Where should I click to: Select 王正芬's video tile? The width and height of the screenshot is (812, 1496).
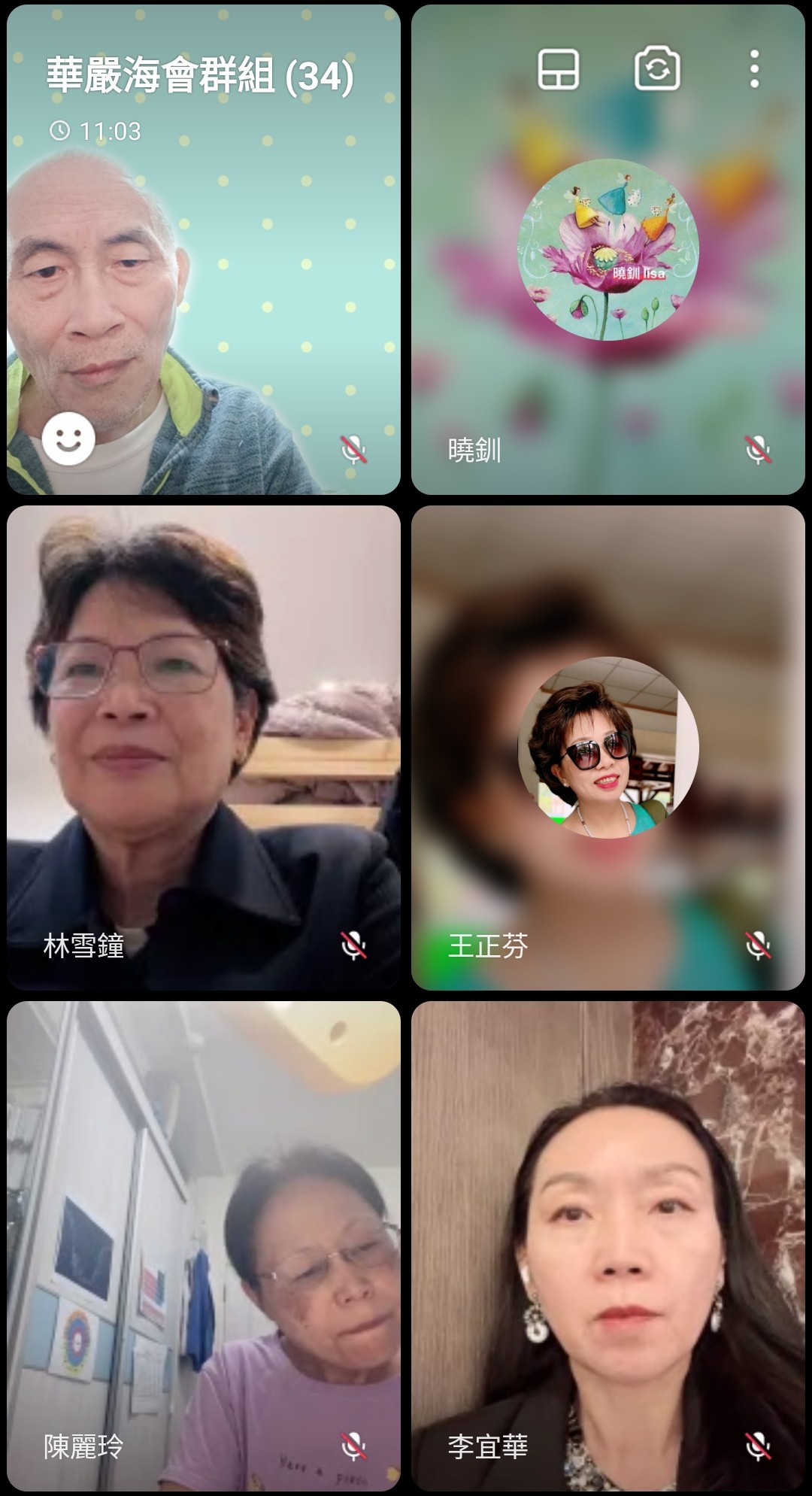coord(607,747)
